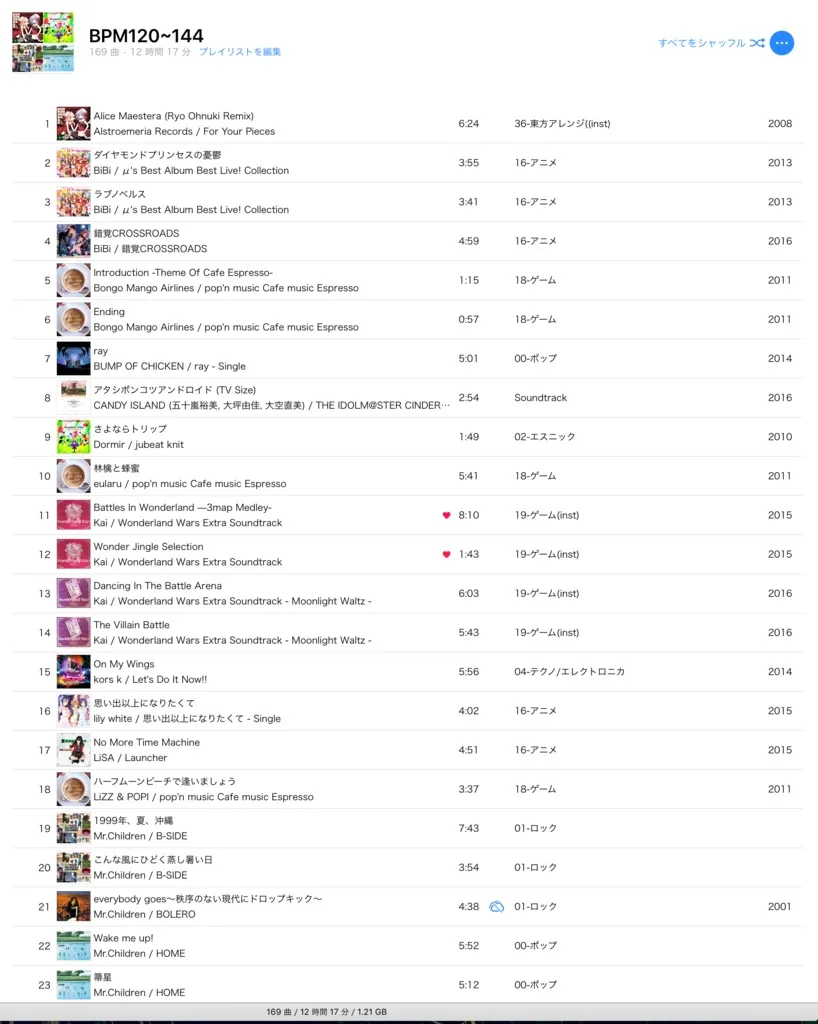The image size is (818, 1024).
Task: Play ダイヤモンドプリンセスの憂鬱
Action: pos(157,155)
